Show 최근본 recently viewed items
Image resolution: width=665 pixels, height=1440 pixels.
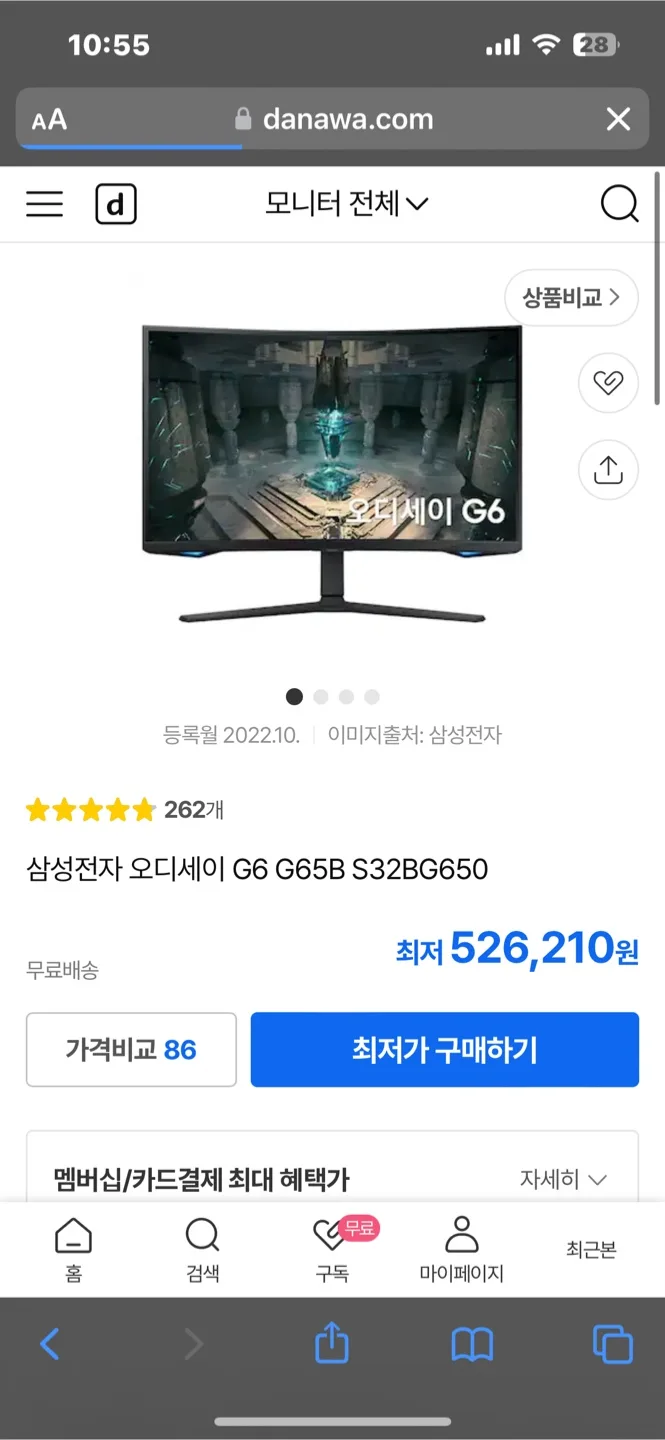click(591, 1250)
